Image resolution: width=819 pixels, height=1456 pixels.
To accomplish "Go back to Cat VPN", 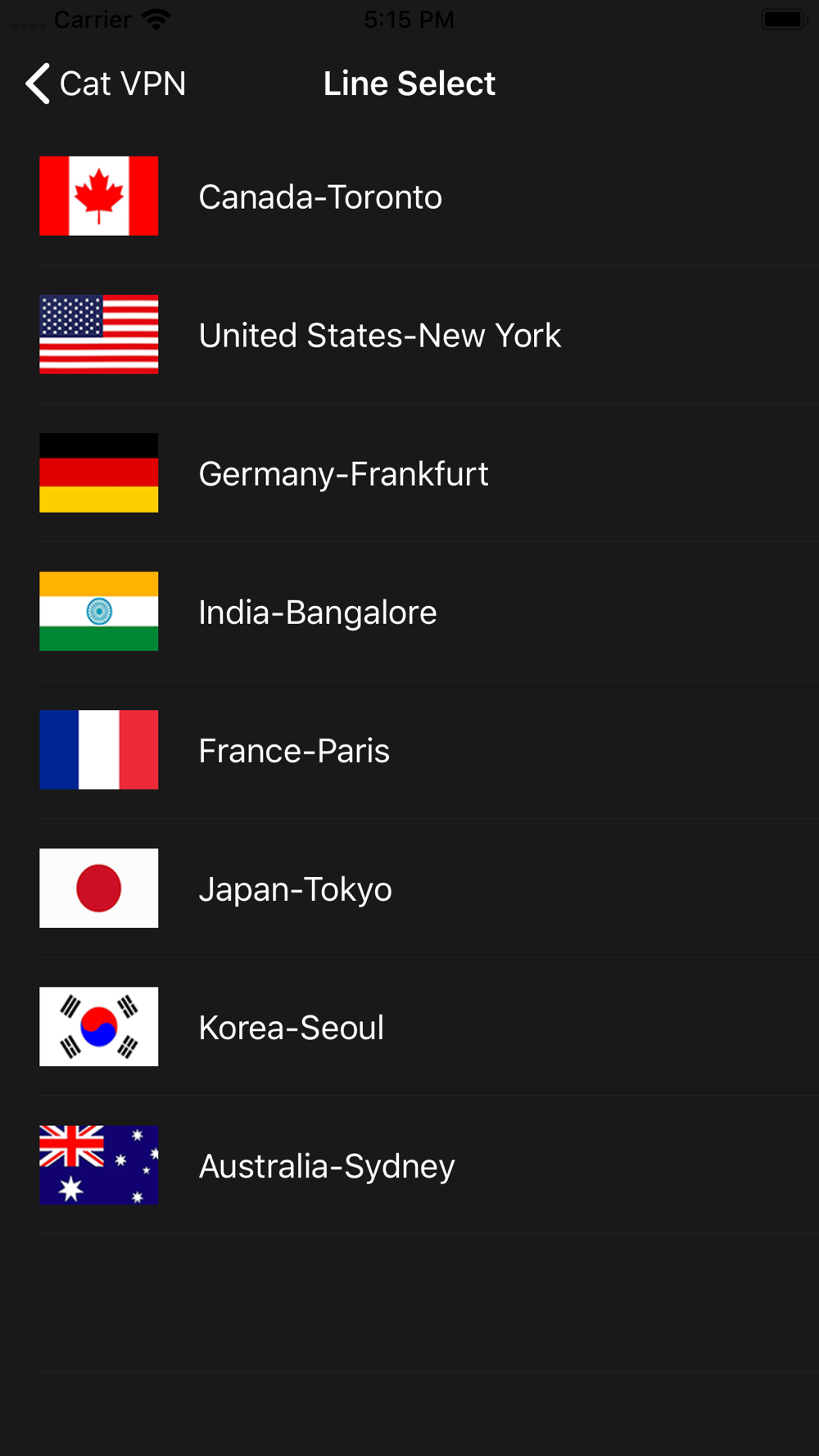I will 106,84.
